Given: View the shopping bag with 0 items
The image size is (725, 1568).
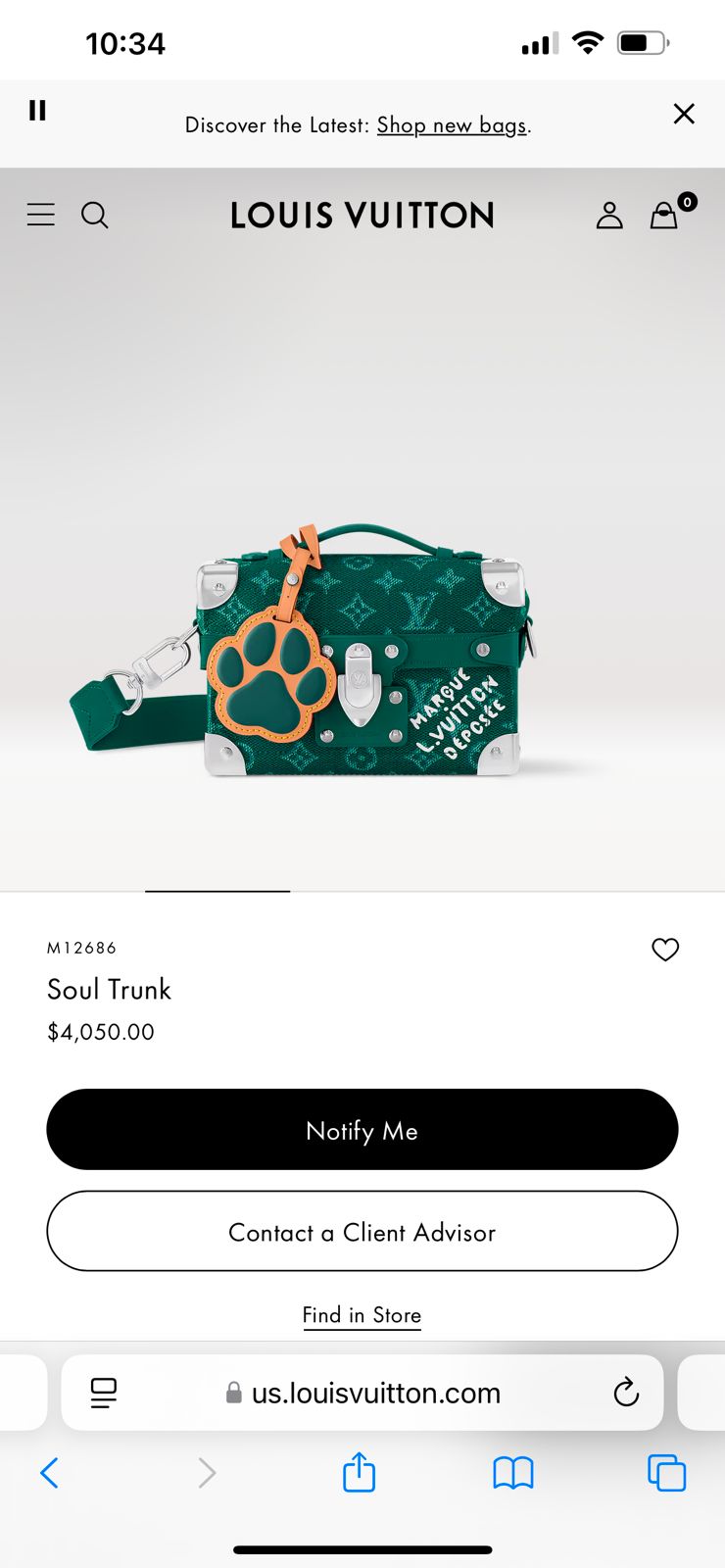Looking at the screenshot, I should coord(663,217).
